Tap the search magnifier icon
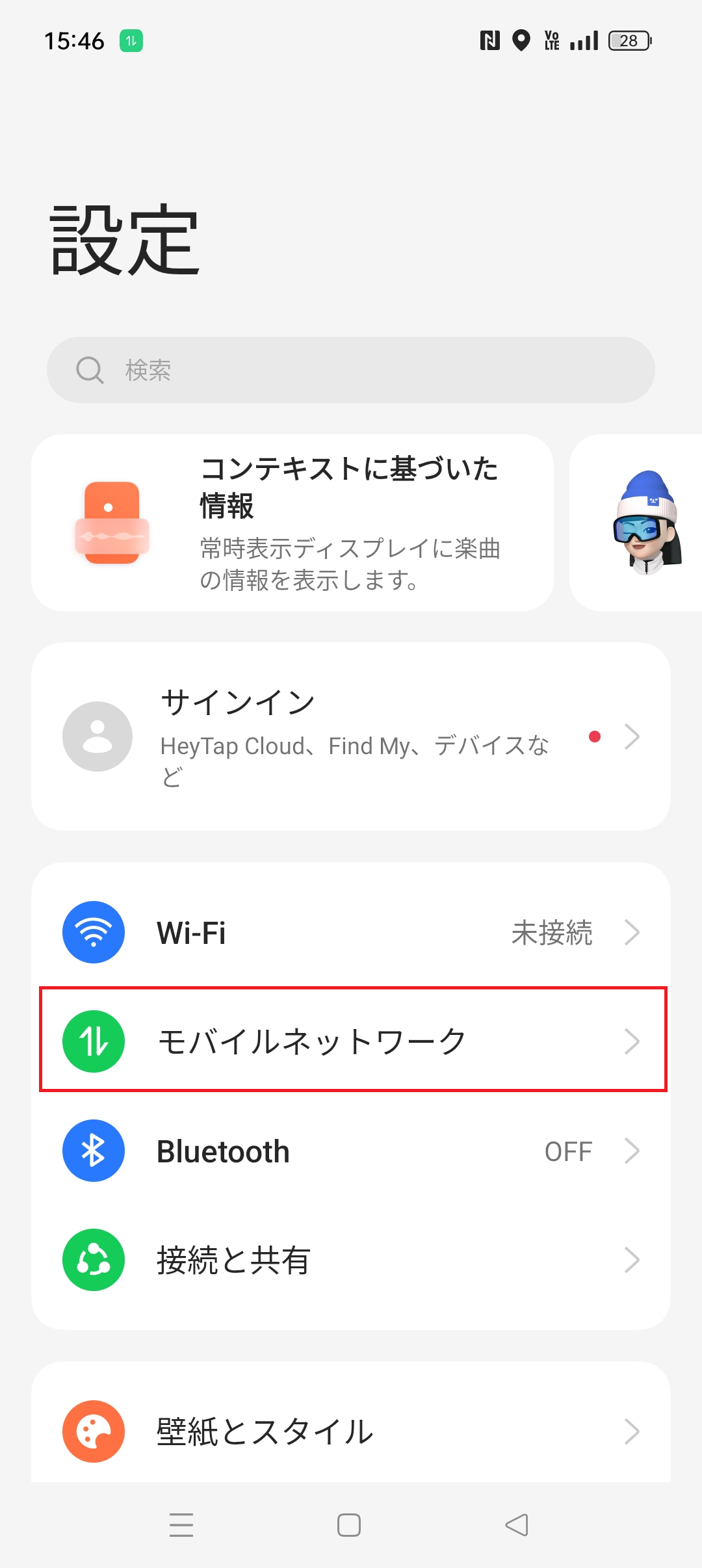This screenshot has width=702, height=1568. tap(90, 370)
